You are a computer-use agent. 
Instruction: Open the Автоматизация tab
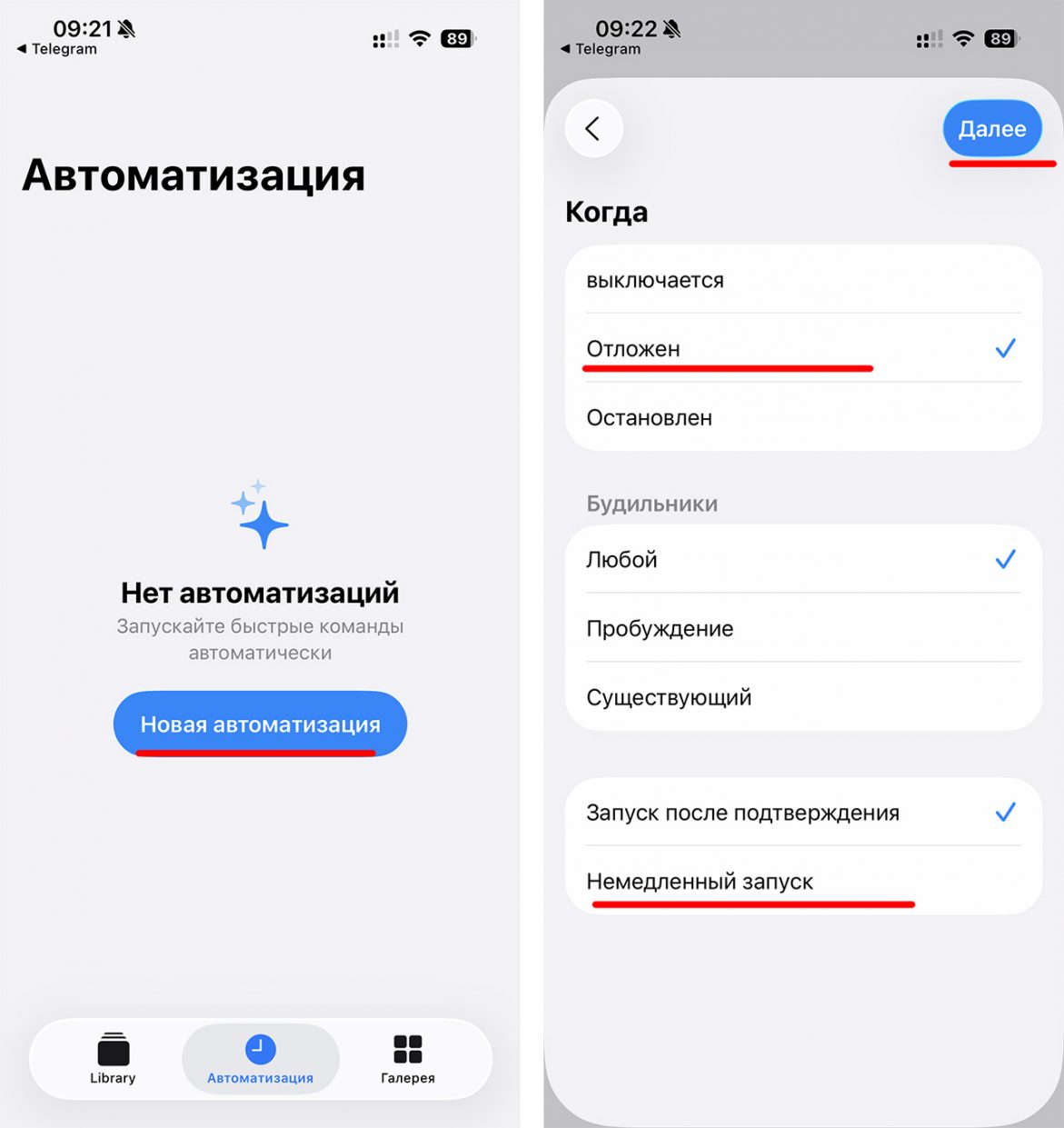pos(260,1059)
